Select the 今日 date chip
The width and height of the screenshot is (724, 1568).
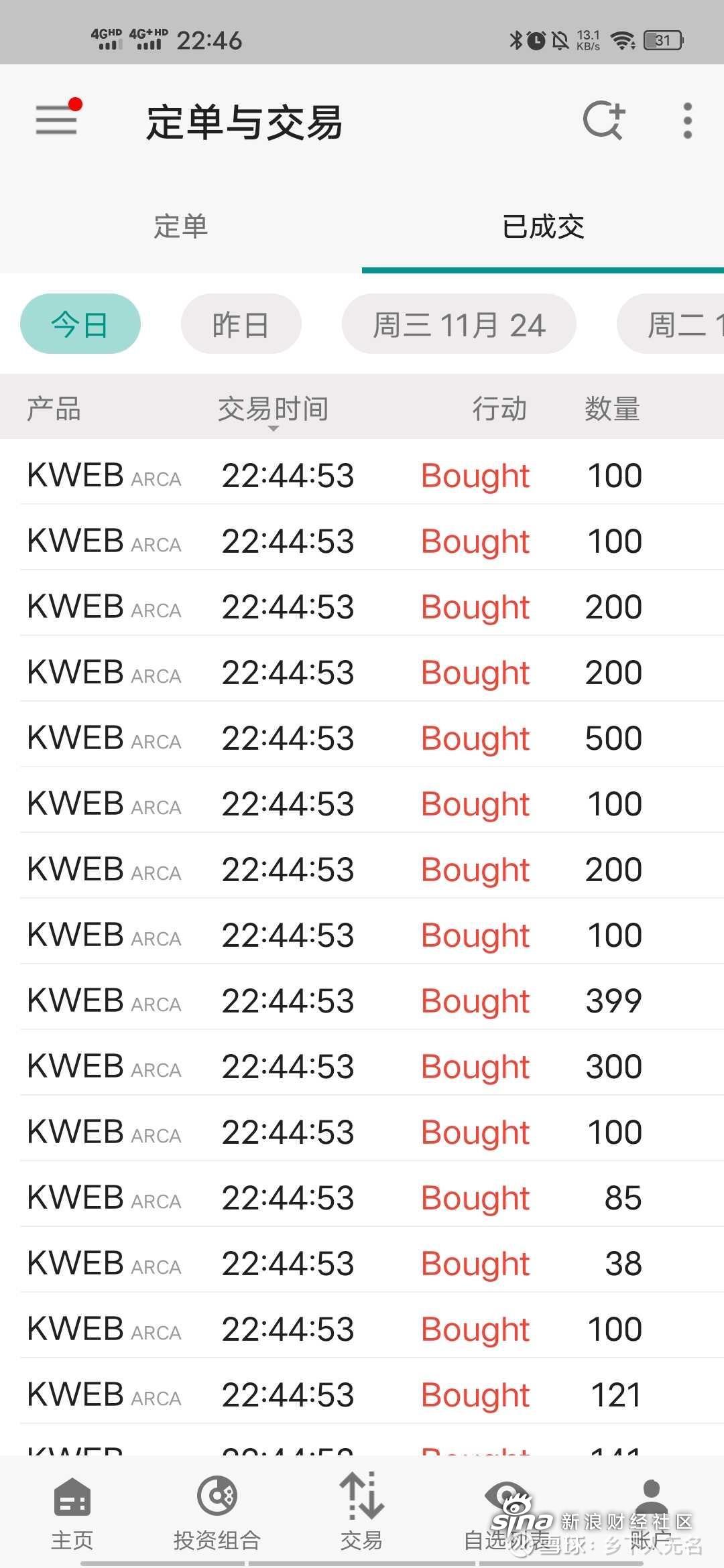(80, 324)
